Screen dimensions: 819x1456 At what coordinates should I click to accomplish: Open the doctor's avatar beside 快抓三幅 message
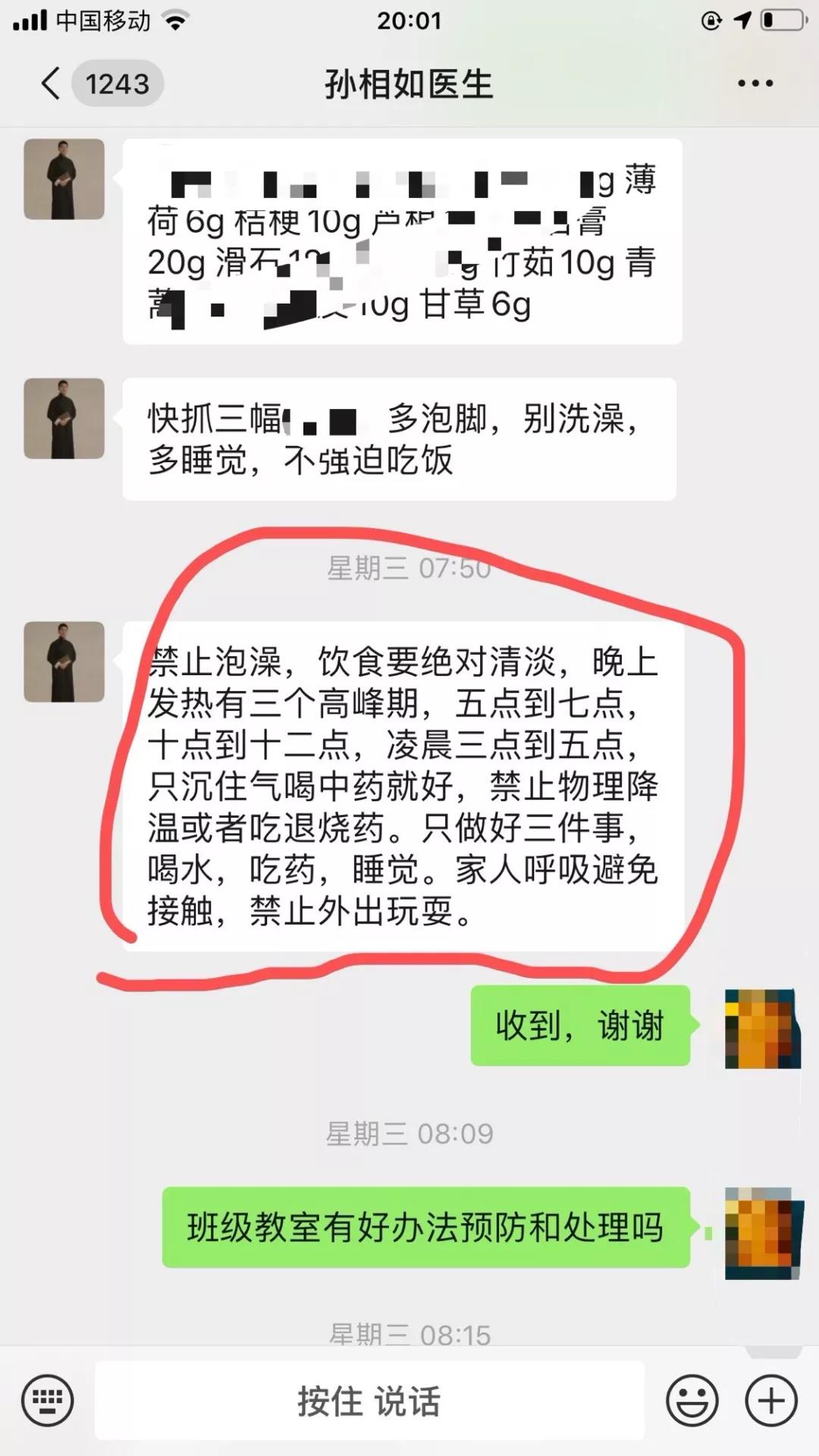tap(64, 419)
